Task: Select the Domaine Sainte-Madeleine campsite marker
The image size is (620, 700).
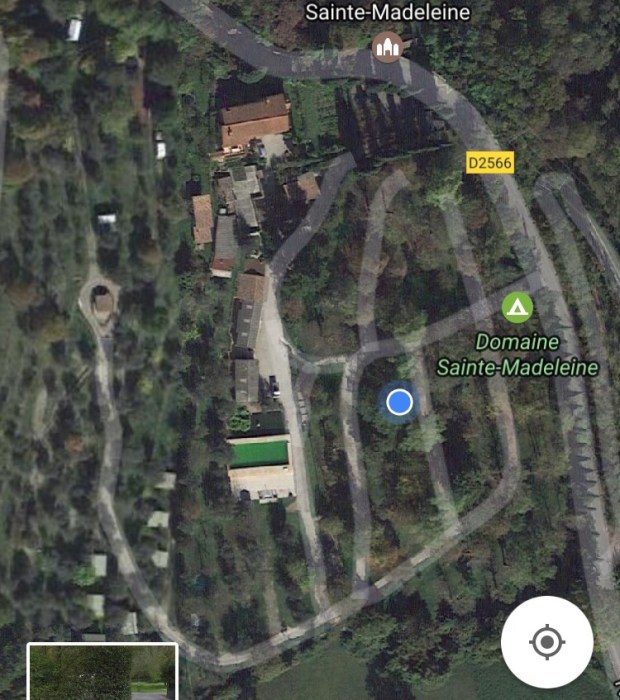Action: 517,307
